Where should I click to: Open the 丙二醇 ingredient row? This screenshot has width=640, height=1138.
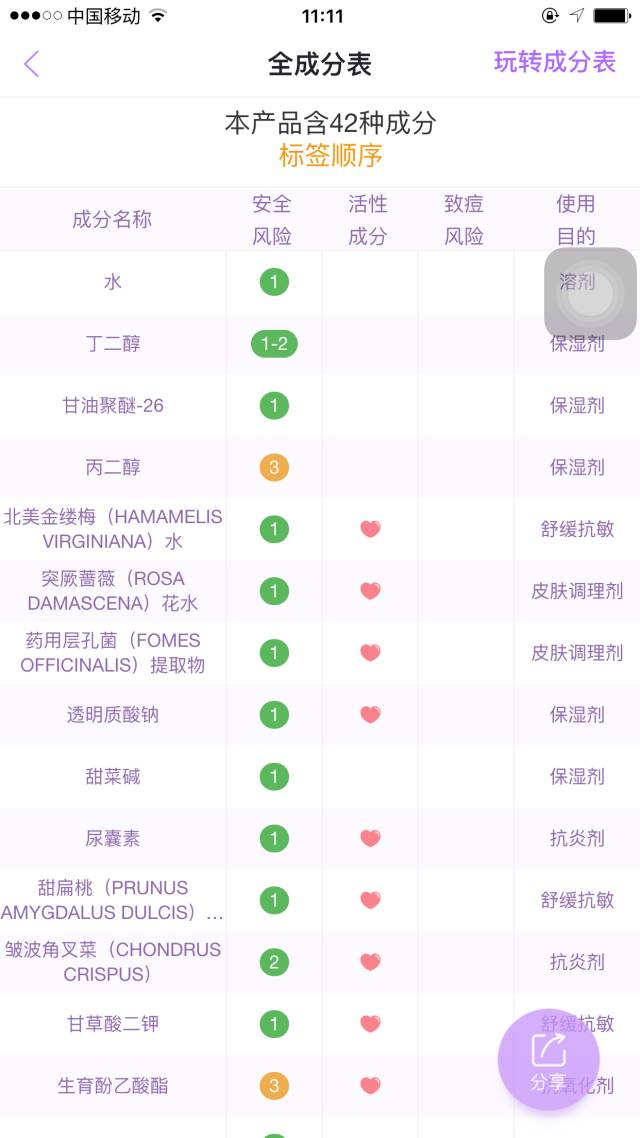[113, 467]
